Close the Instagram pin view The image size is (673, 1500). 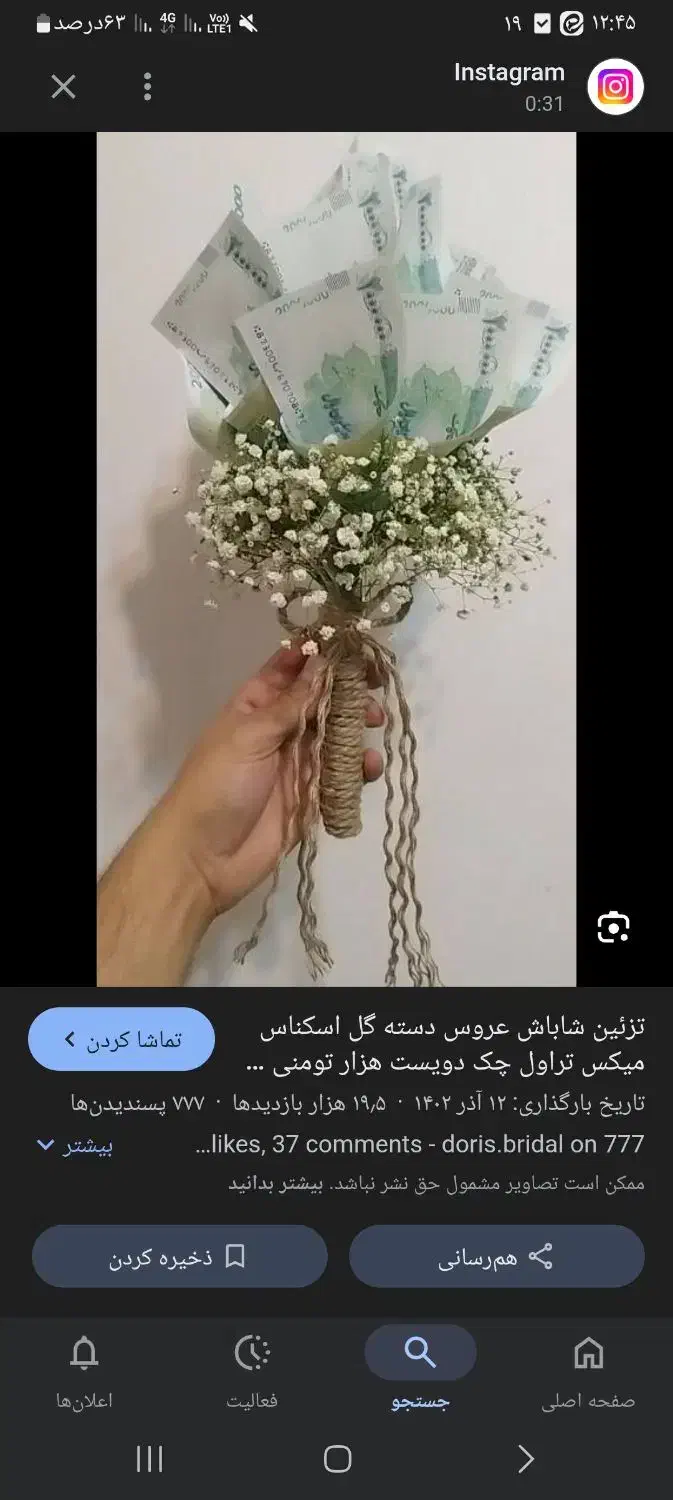[x=63, y=87]
